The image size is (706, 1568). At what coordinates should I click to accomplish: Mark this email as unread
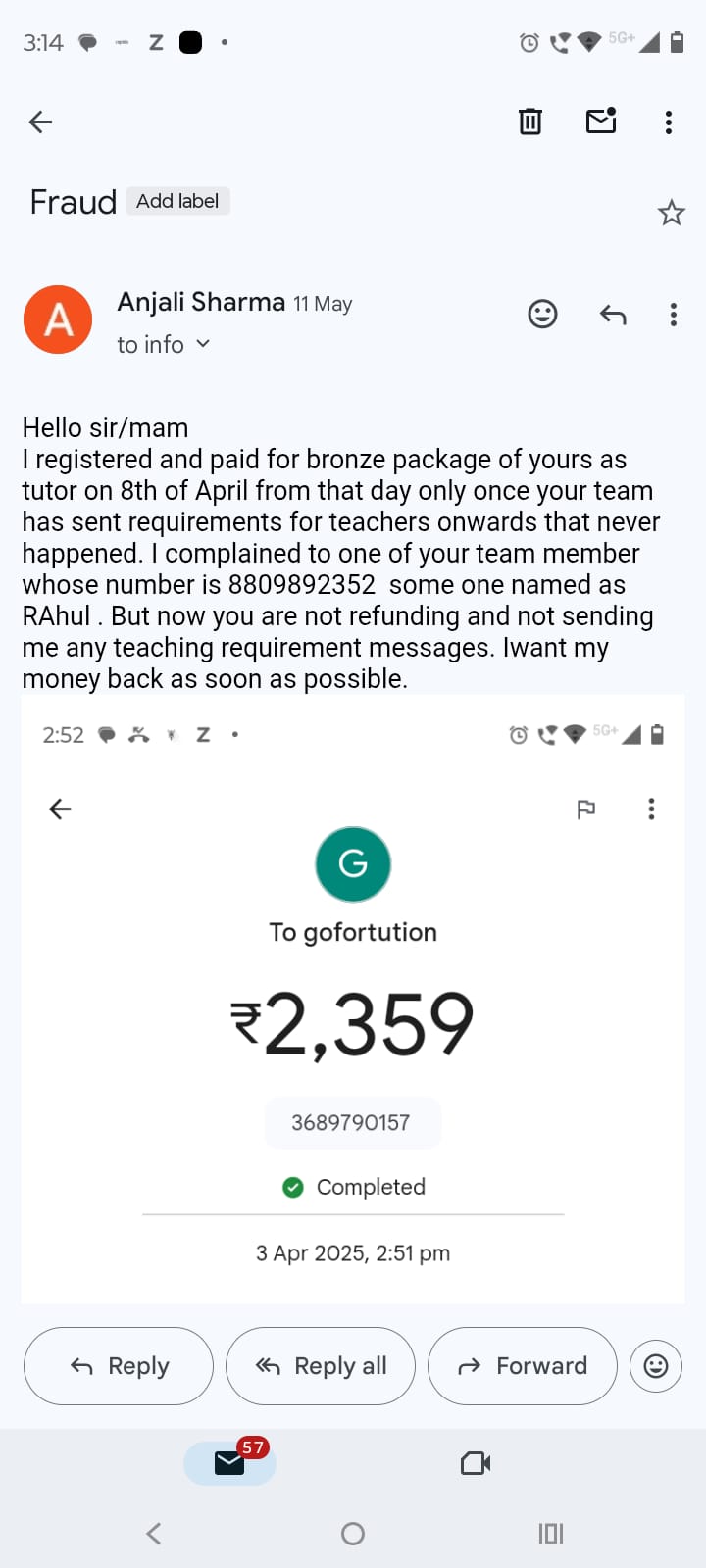[x=600, y=122]
